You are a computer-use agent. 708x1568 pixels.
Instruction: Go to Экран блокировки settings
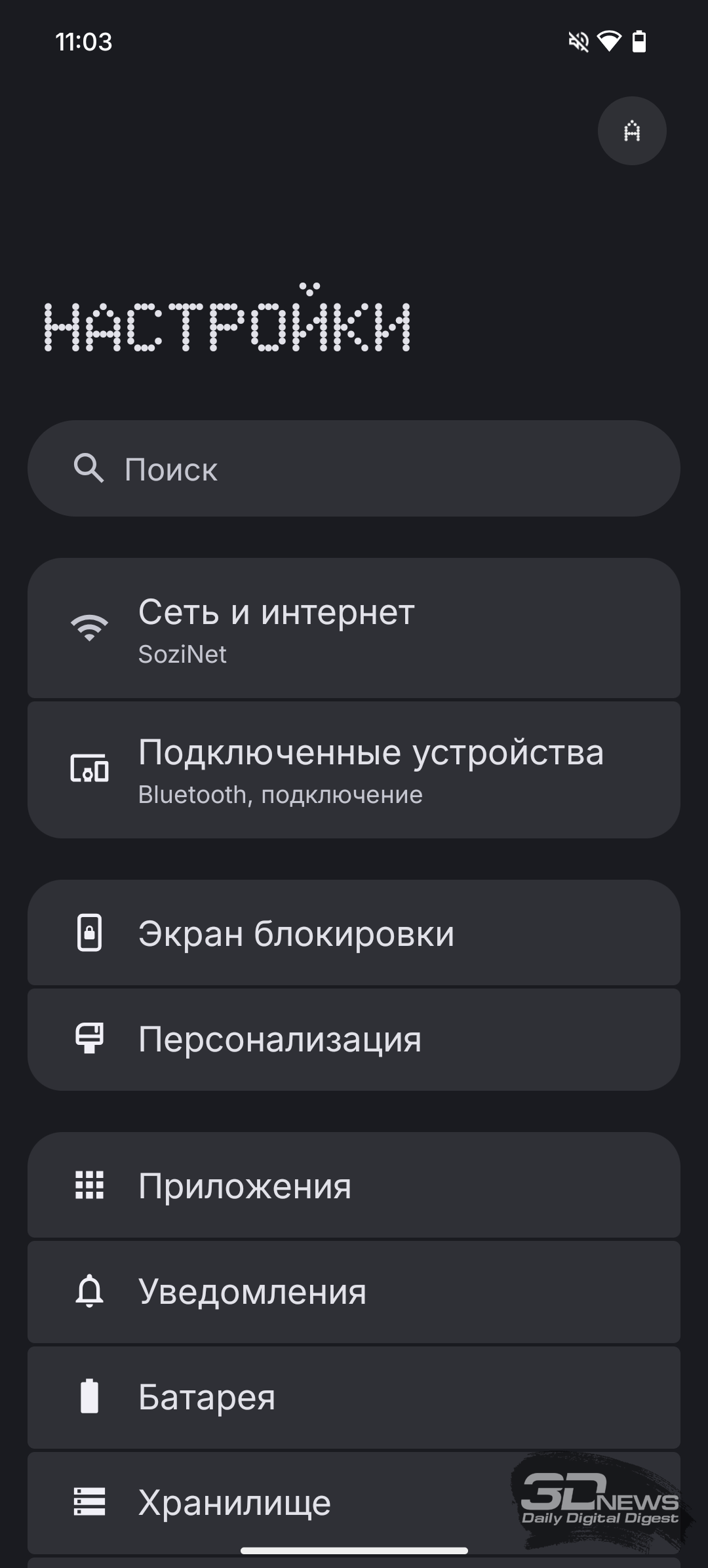click(x=354, y=932)
